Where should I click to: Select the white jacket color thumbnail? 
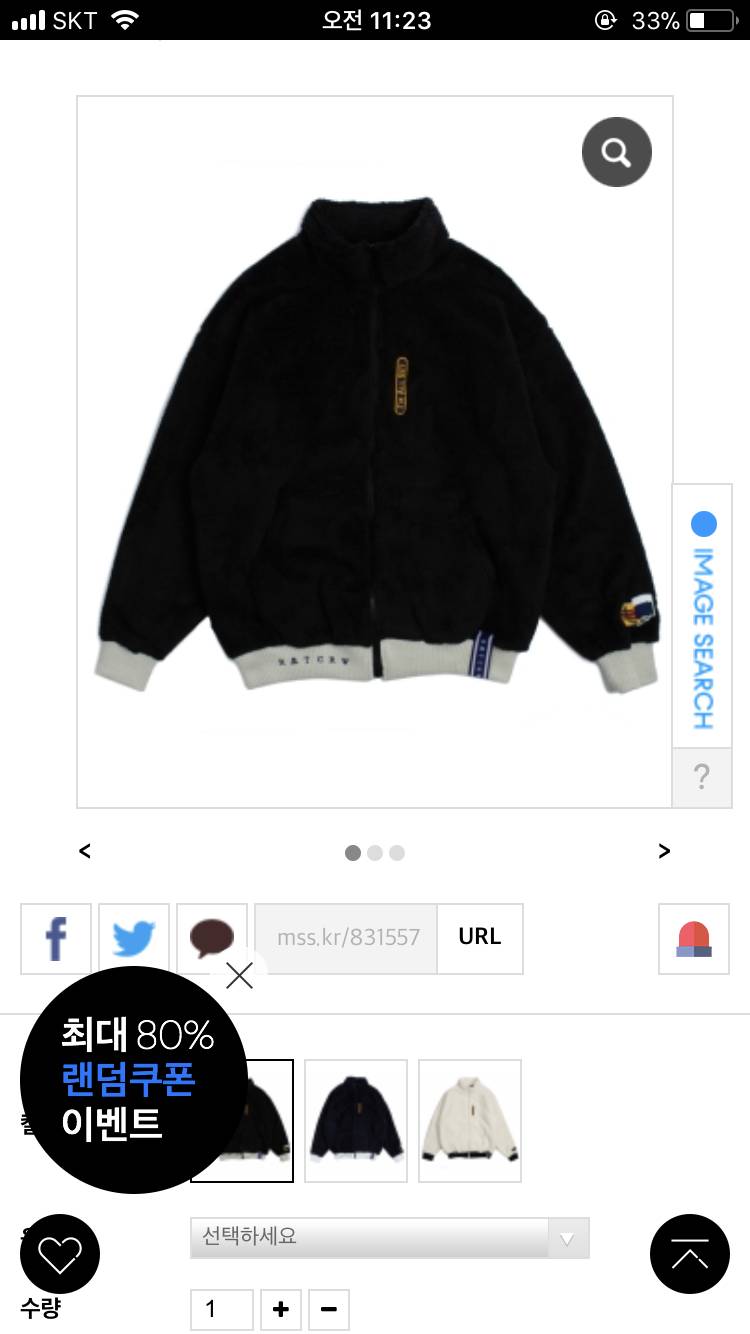click(470, 1120)
